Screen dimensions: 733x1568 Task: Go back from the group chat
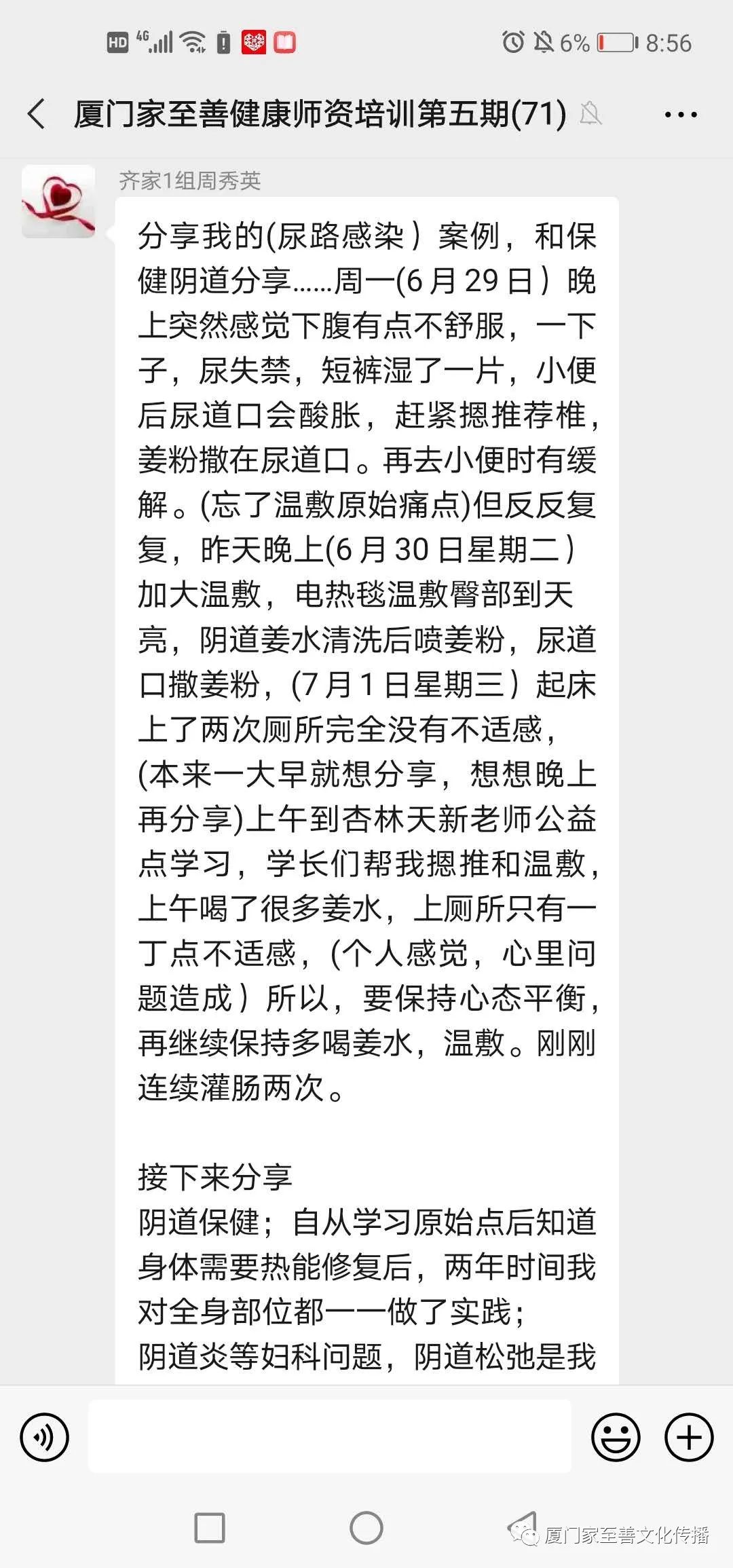(37, 113)
